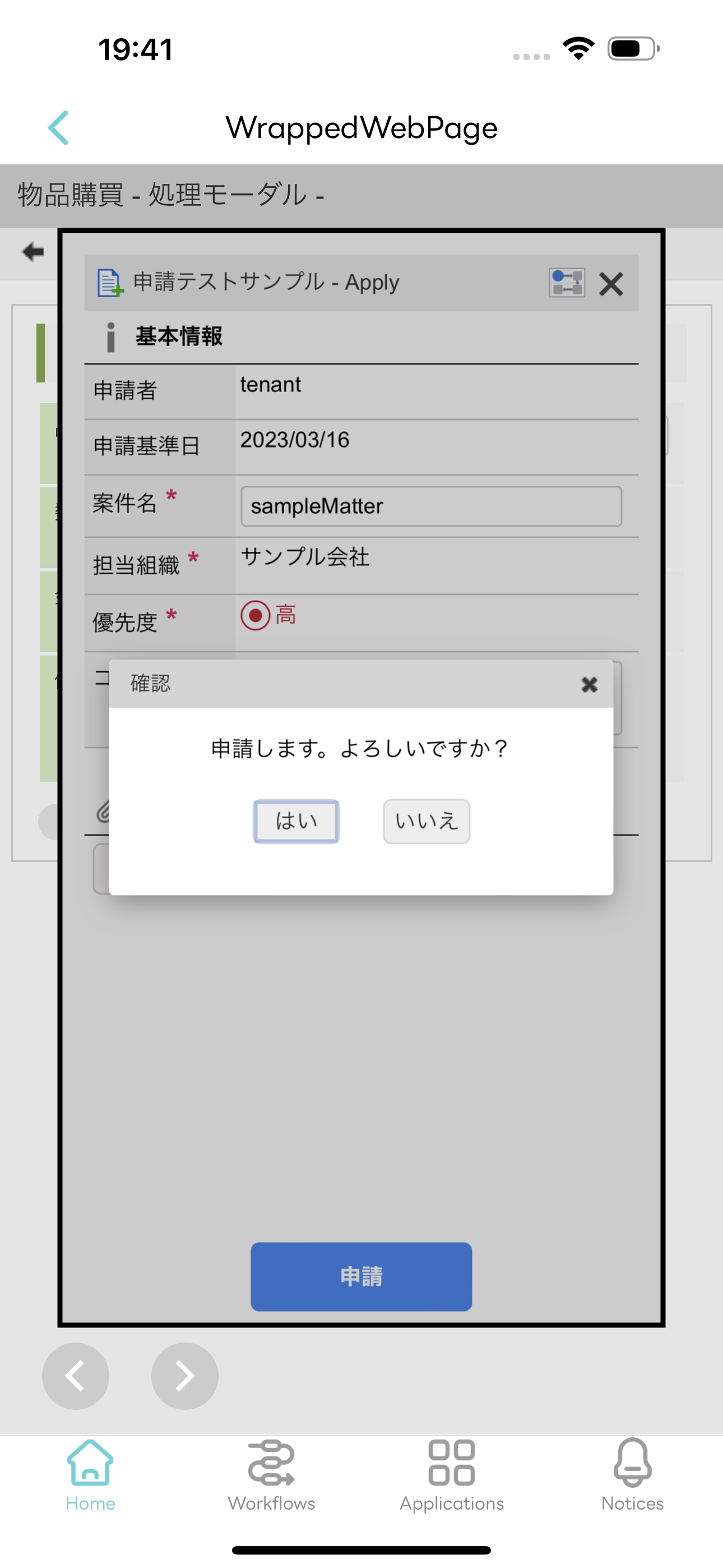Decline by choosing いいえ
The width and height of the screenshot is (723, 1568).
[426, 821]
